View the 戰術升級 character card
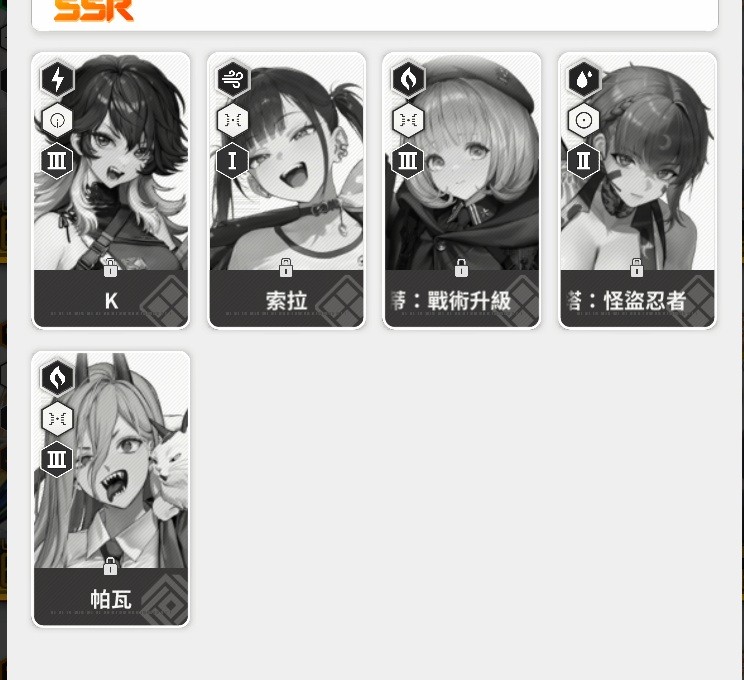This screenshot has height=680, width=744. [462, 190]
